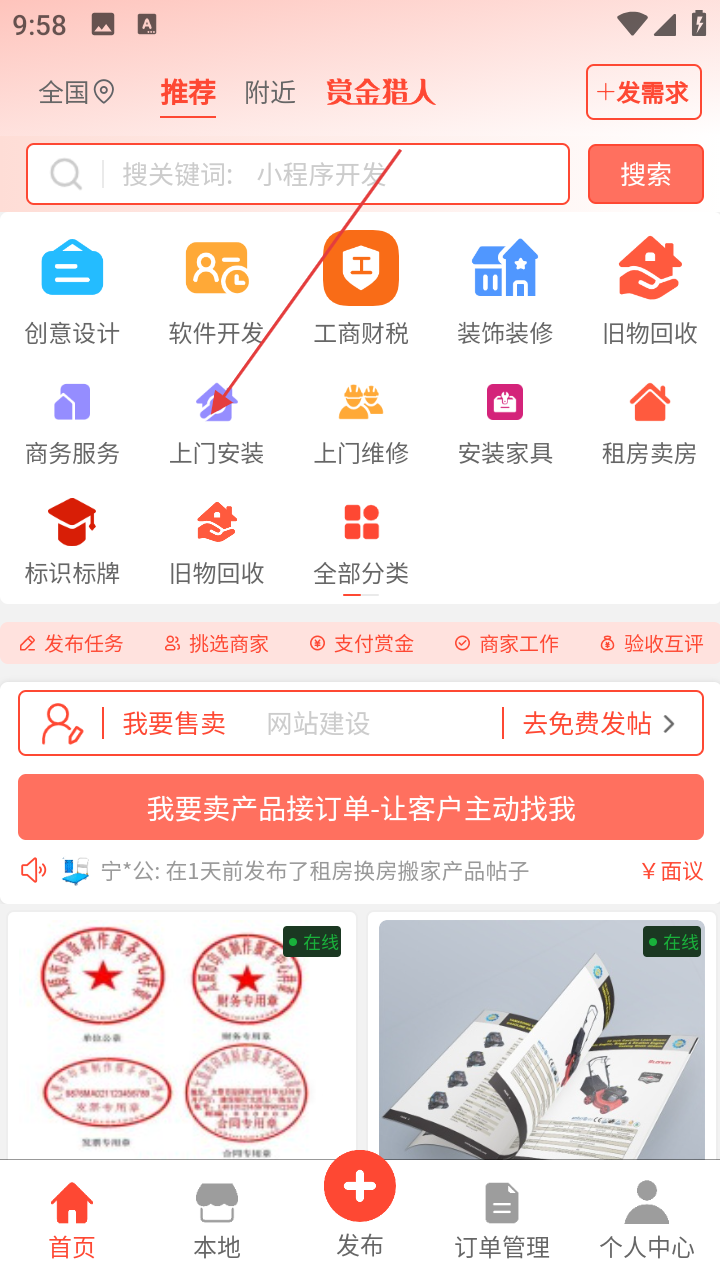Tap the 发需求 button

(643, 93)
